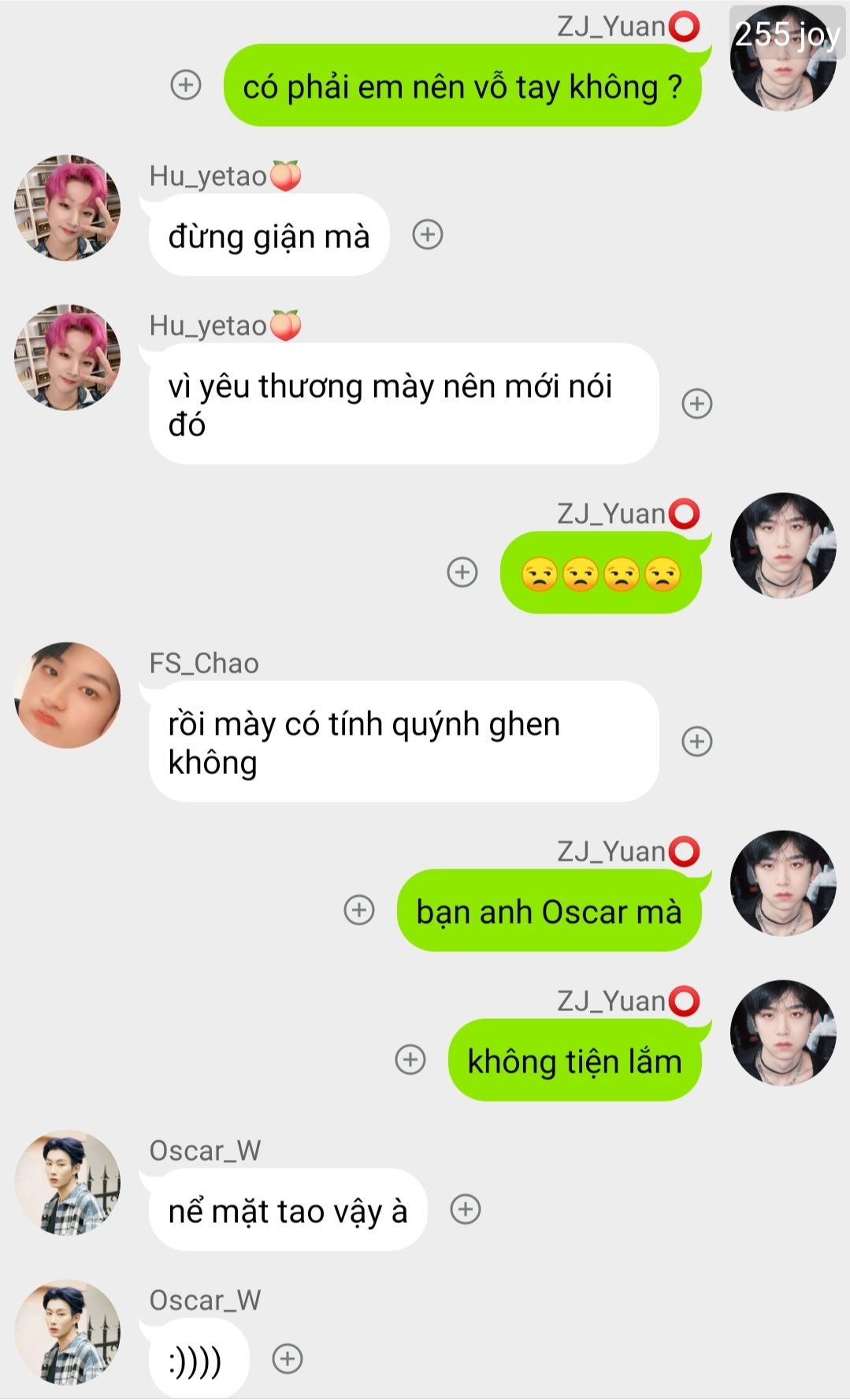Open FS_Chao's profile avatar
This screenshot has width=850, height=1400.
(68, 694)
